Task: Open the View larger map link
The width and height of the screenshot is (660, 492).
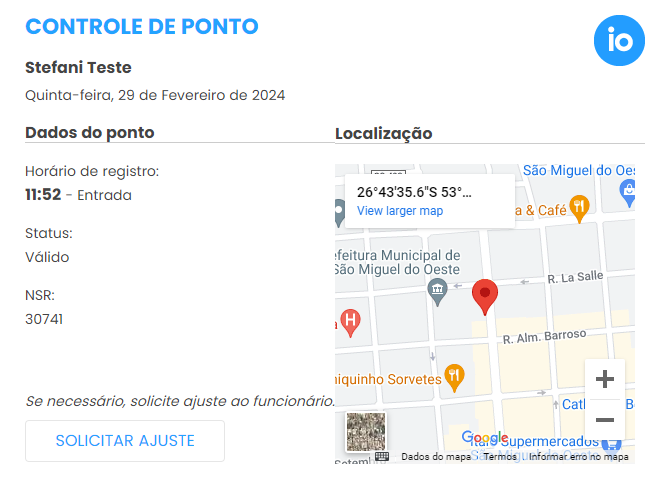Action: click(399, 211)
